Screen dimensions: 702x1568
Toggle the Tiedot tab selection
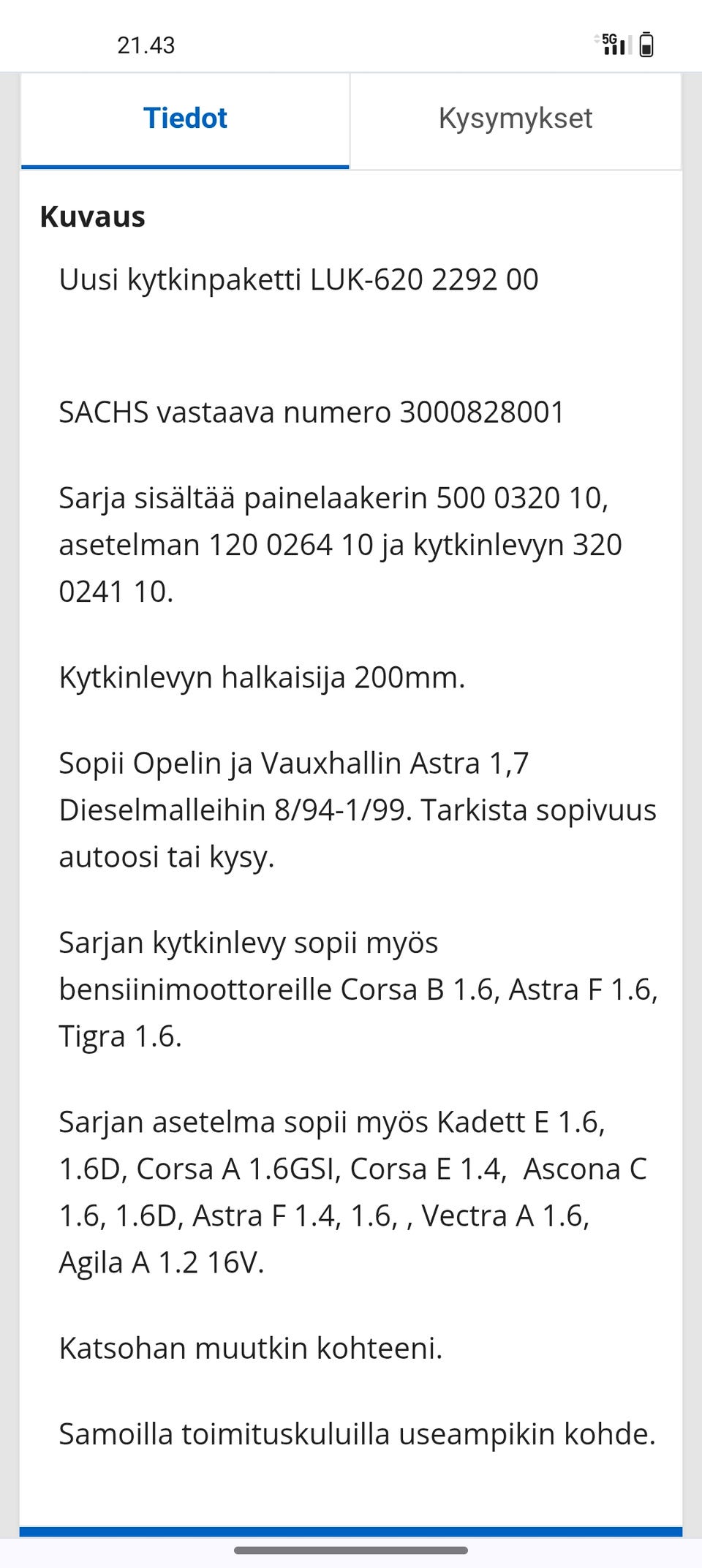(x=185, y=118)
